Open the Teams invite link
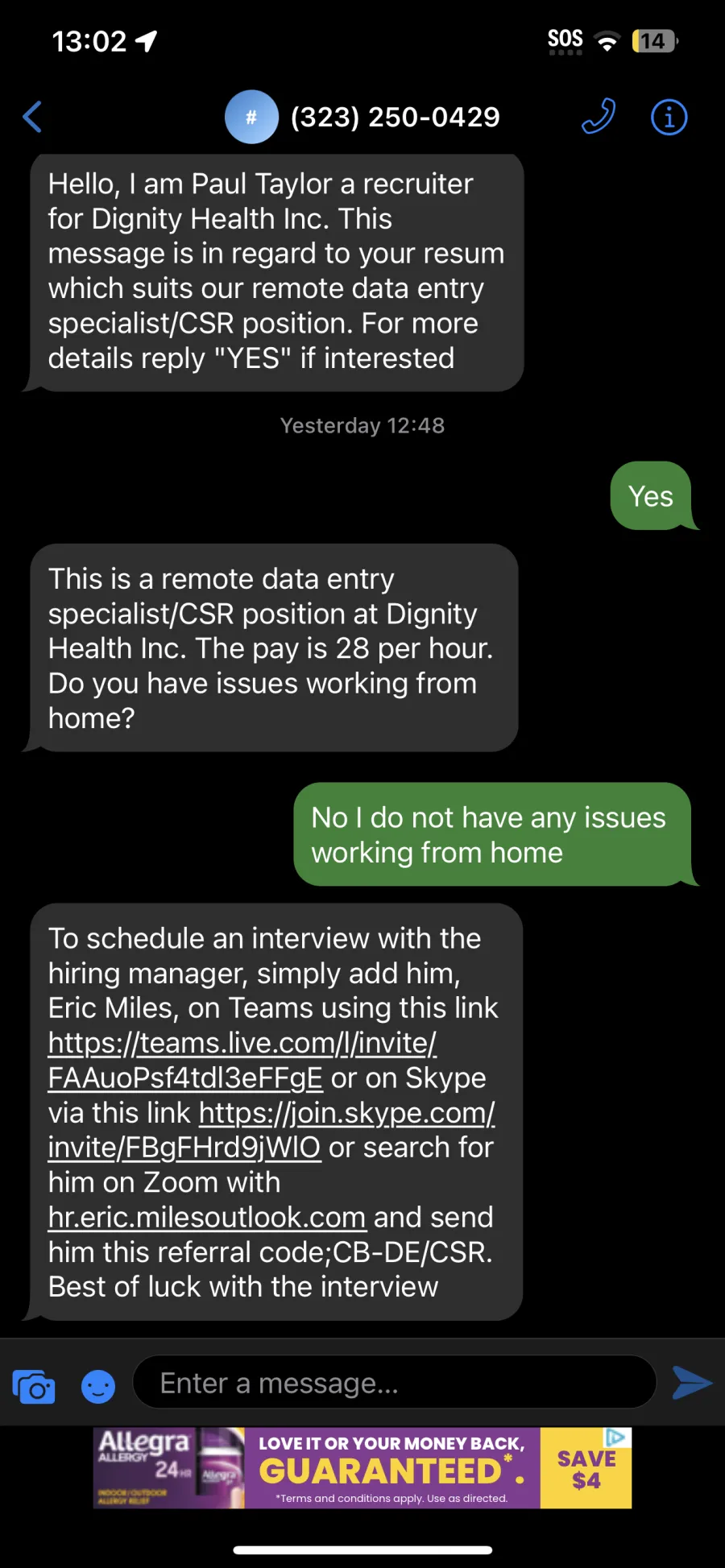 pyautogui.click(x=242, y=1060)
